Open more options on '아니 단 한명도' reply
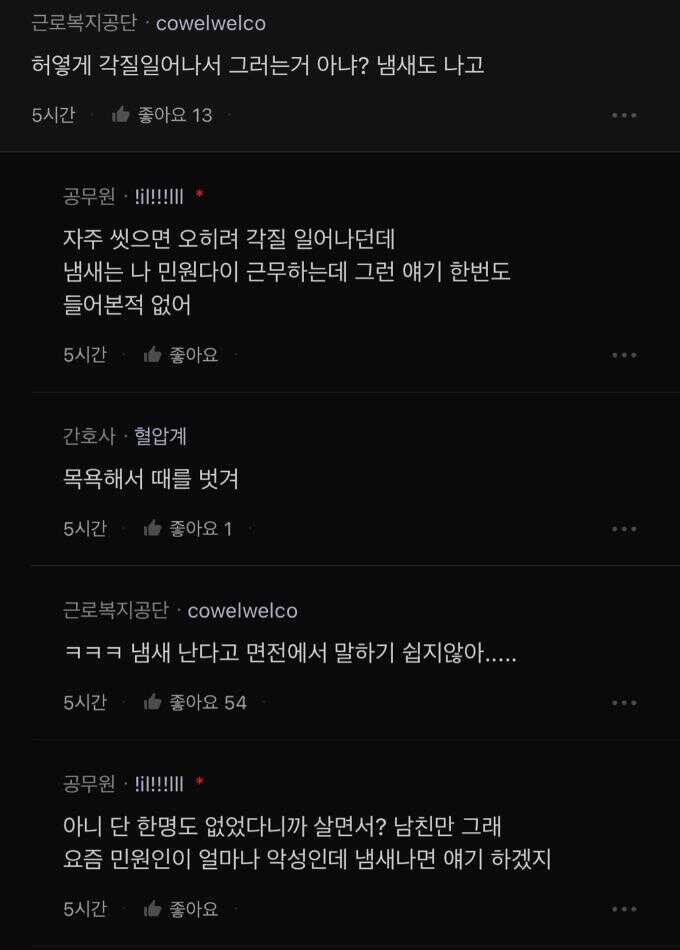The width and height of the screenshot is (680, 950). click(624, 909)
